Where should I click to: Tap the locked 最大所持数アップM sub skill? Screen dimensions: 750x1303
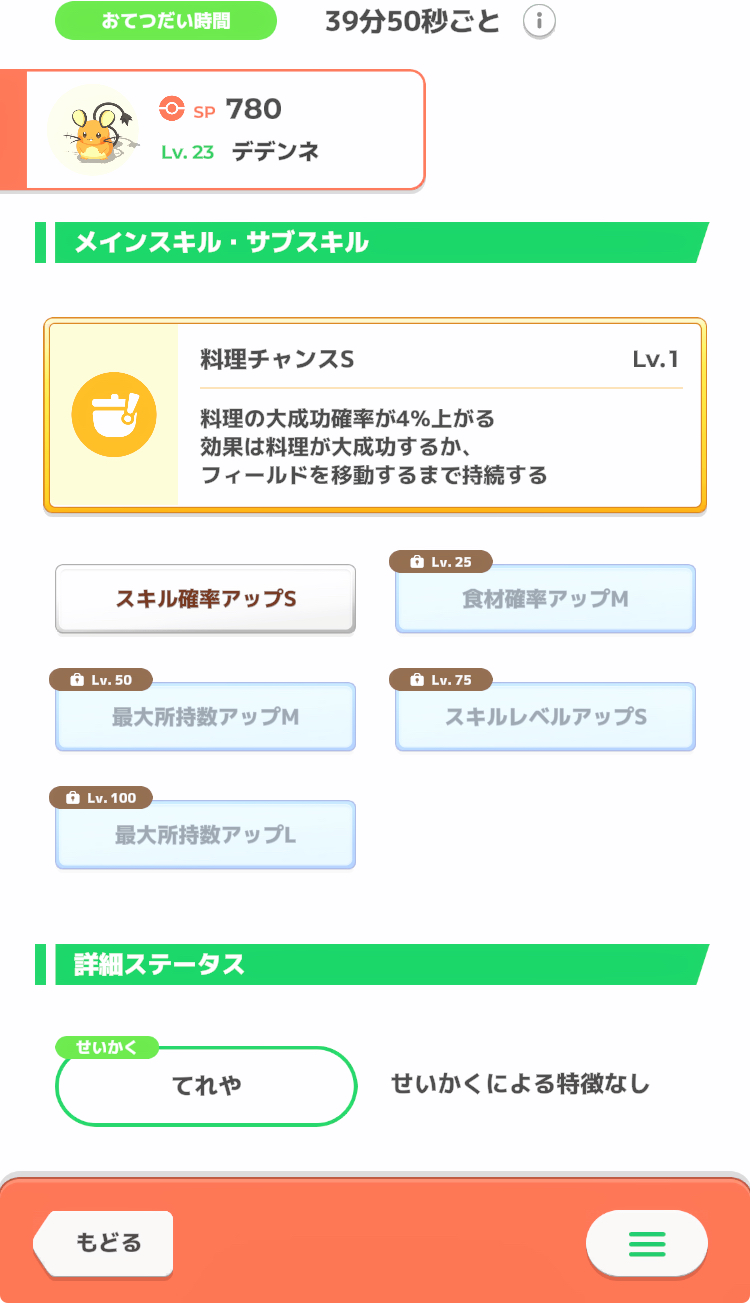click(205, 717)
